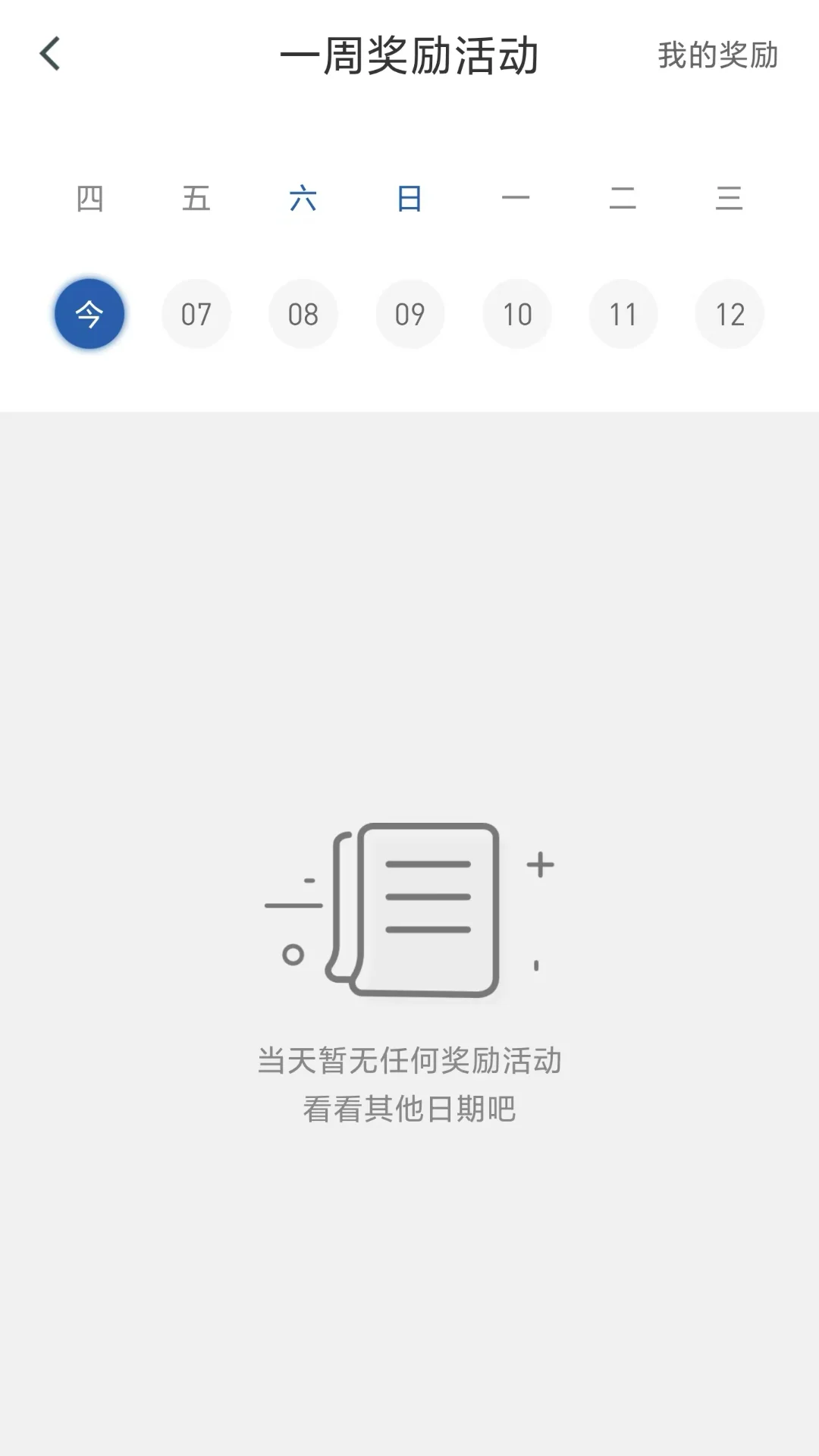Click the date circle labeled 12
This screenshot has height=1456, width=819.
tap(730, 314)
